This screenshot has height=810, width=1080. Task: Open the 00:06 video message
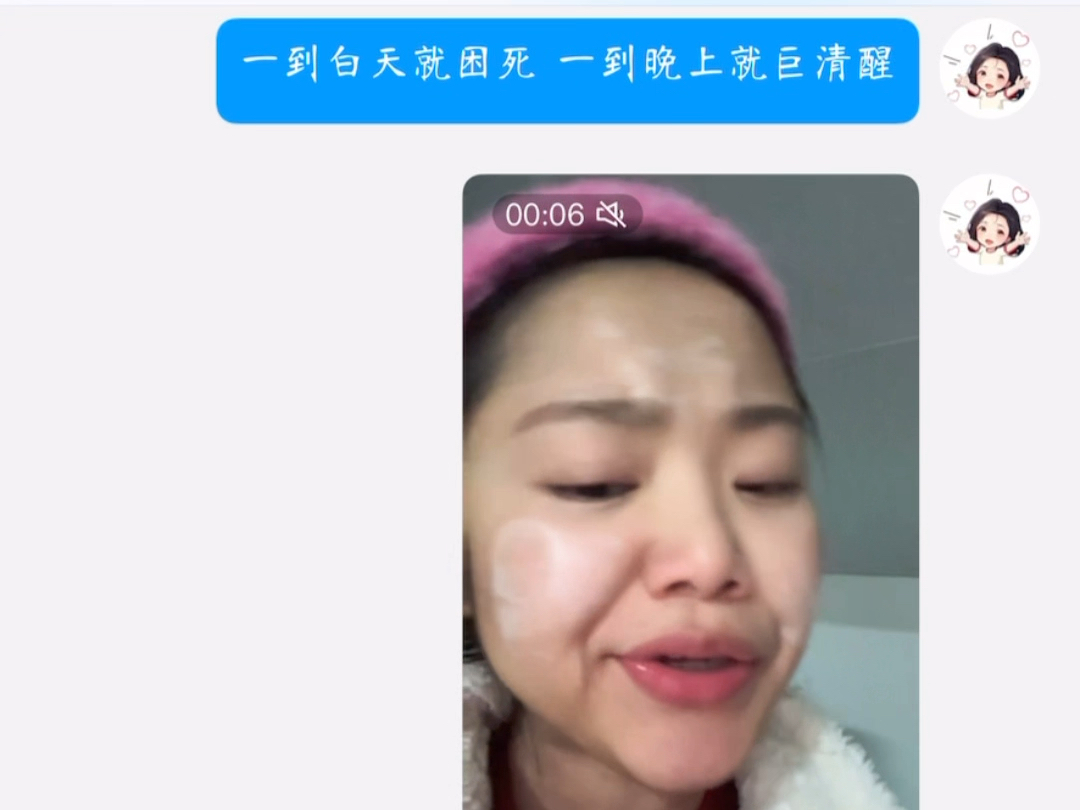pyautogui.click(x=690, y=490)
